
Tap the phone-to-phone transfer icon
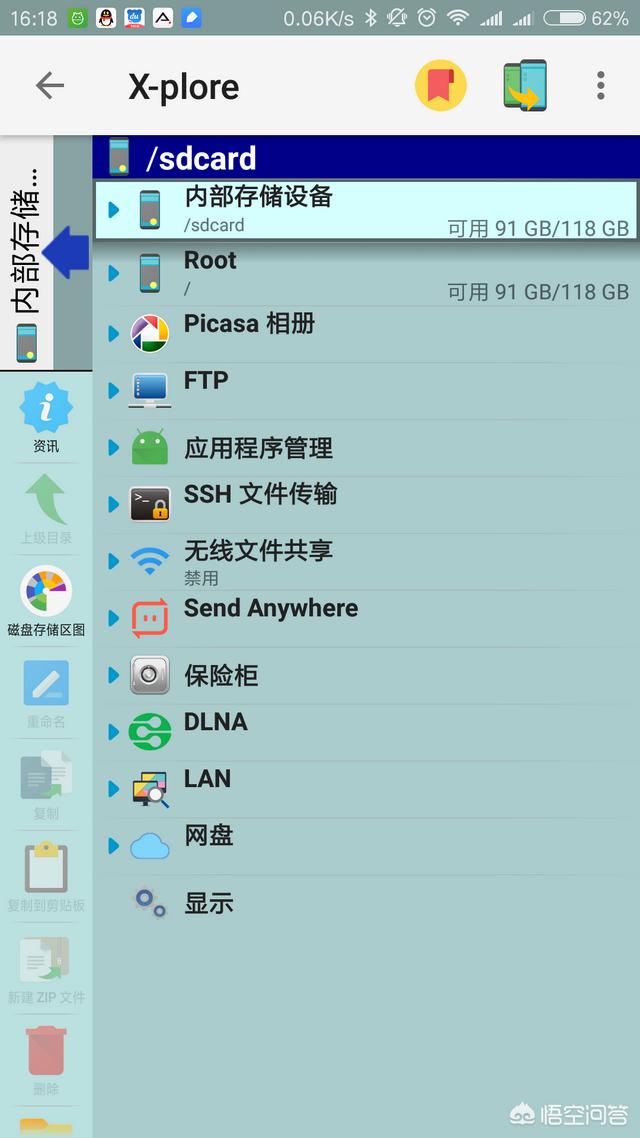coord(525,86)
